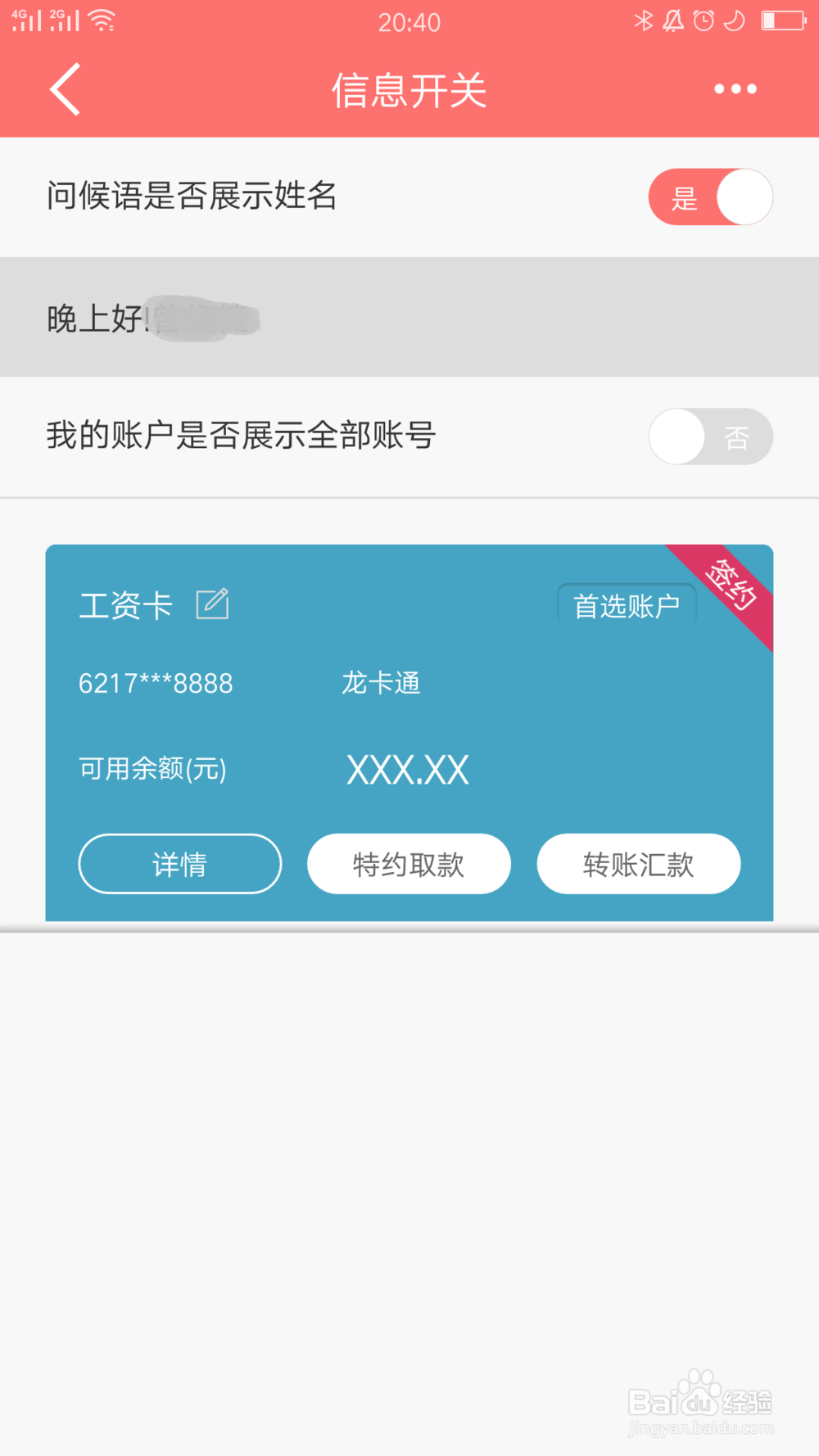Click the 首选账户 label on the card

click(x=627, y=605)
